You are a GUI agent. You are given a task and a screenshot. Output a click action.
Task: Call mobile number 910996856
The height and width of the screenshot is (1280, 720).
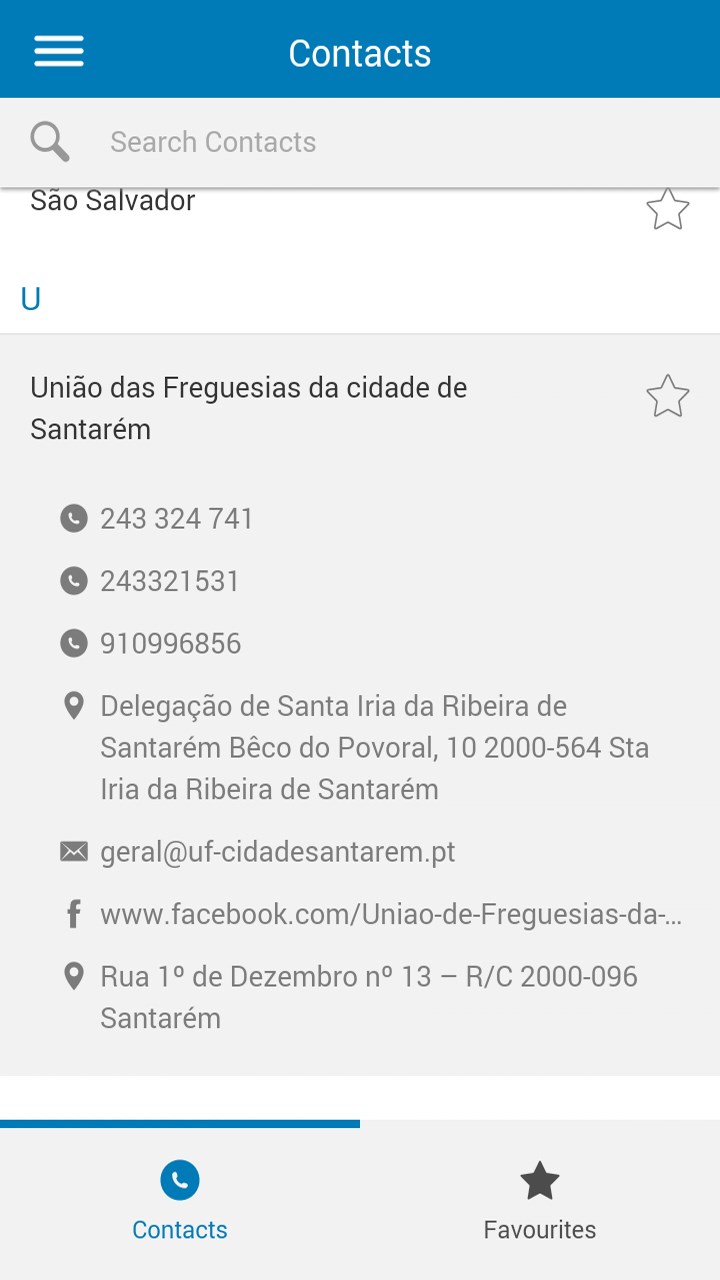click(x=170, y=643)
